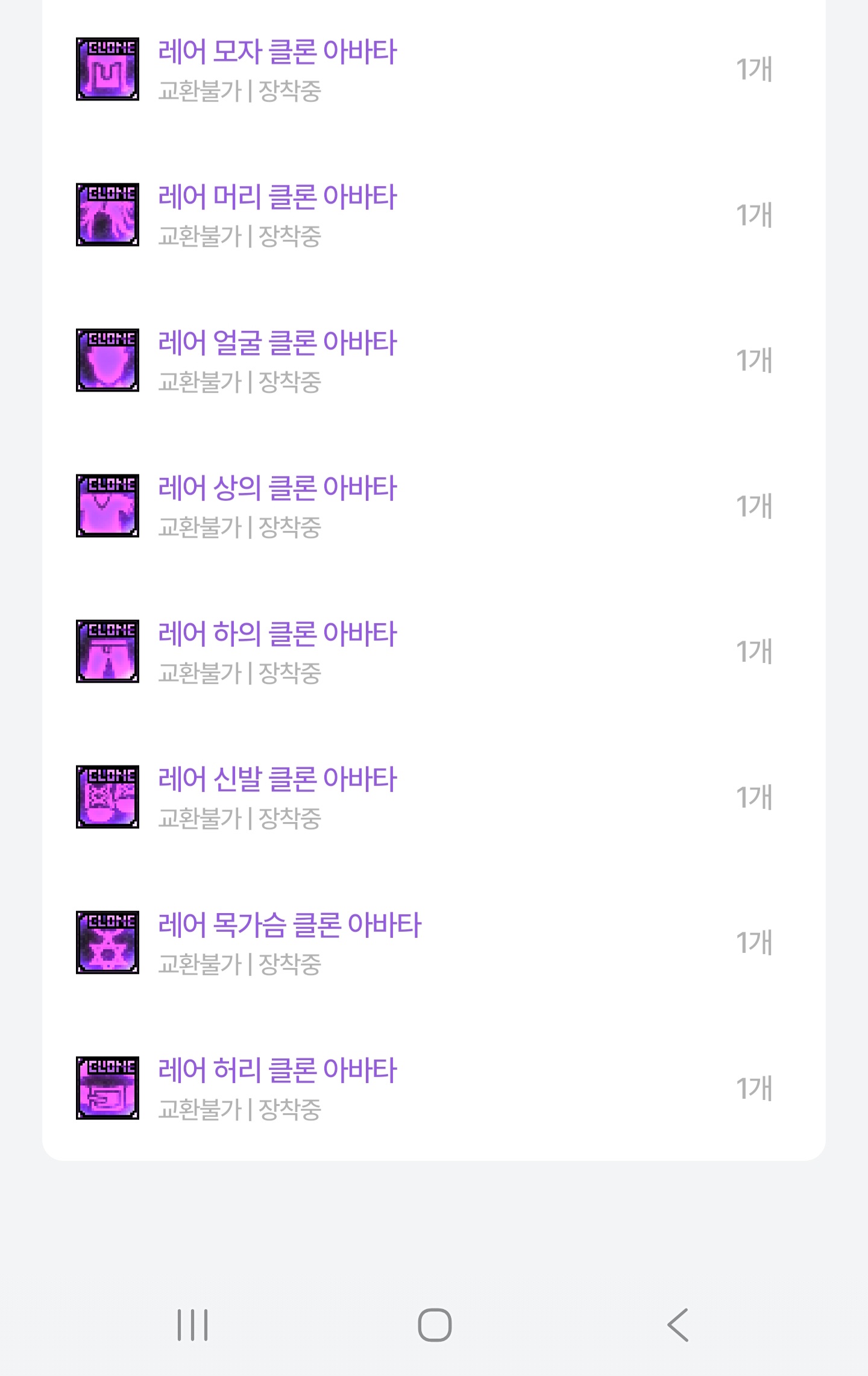View 레어 목가슴 클론 아바타 details

[x=289, y=926]
